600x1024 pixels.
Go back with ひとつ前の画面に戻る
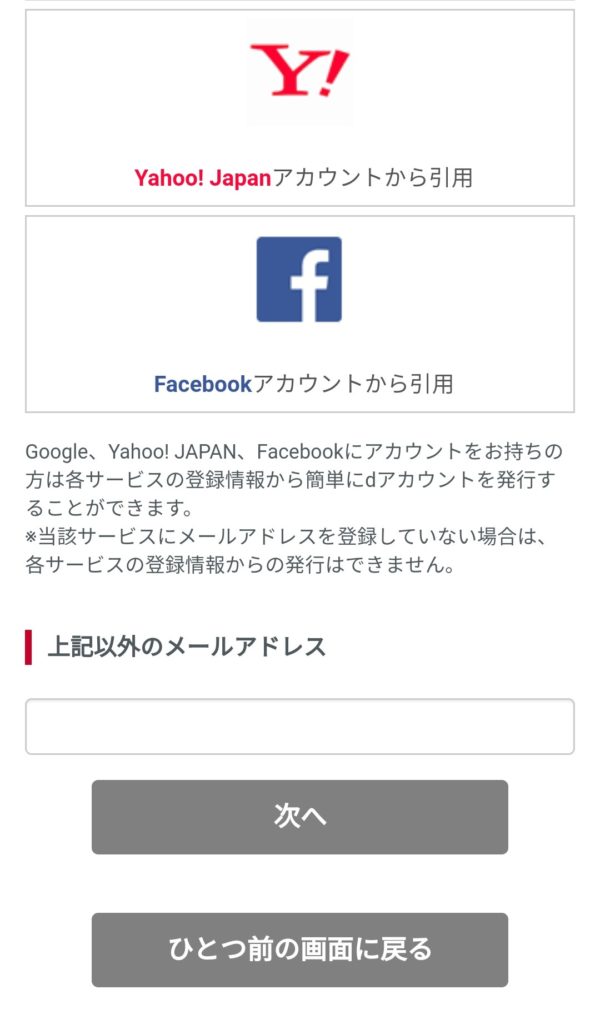(x=300, y=949)
